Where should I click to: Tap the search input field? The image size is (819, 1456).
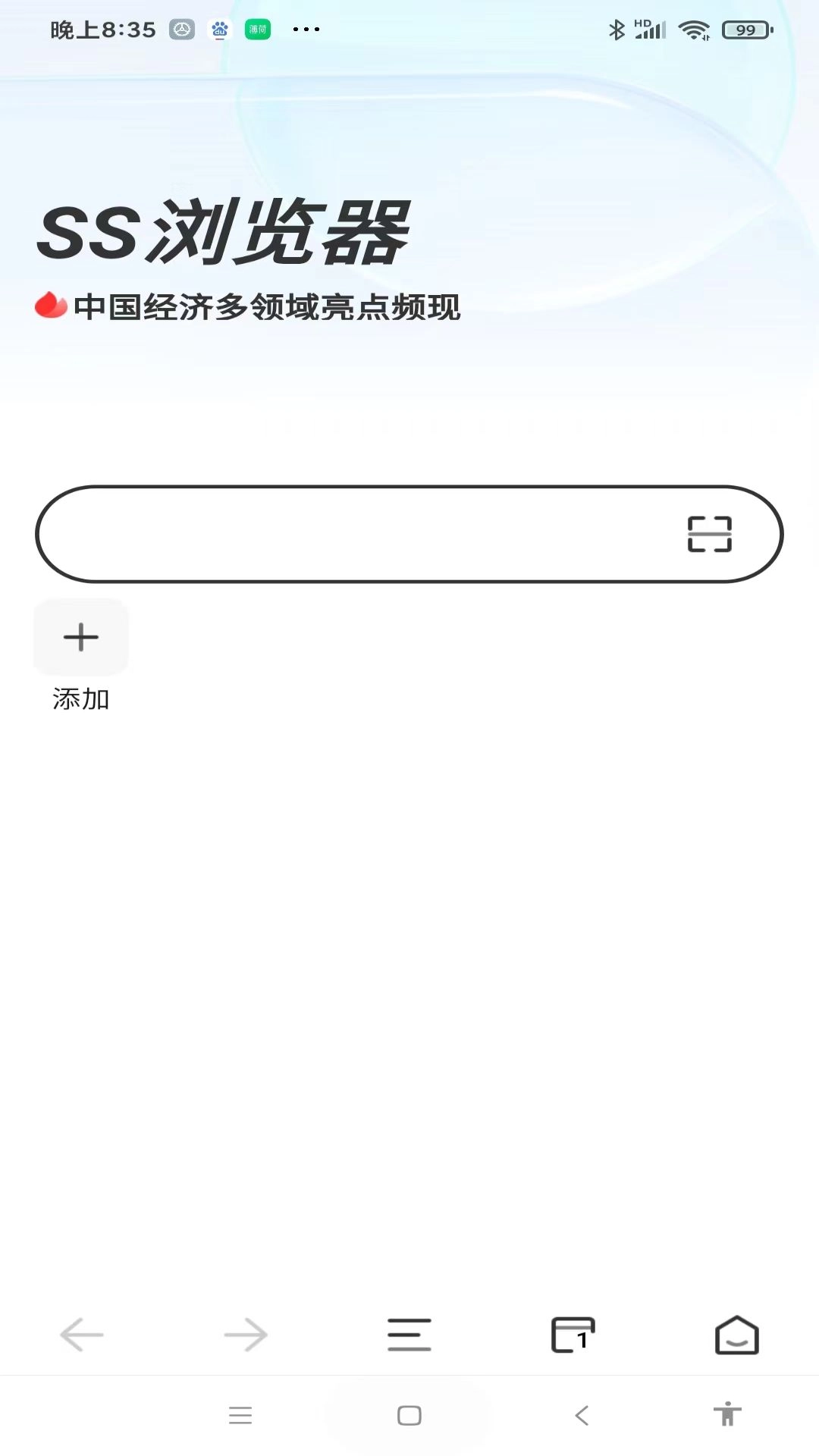point(341,534)
